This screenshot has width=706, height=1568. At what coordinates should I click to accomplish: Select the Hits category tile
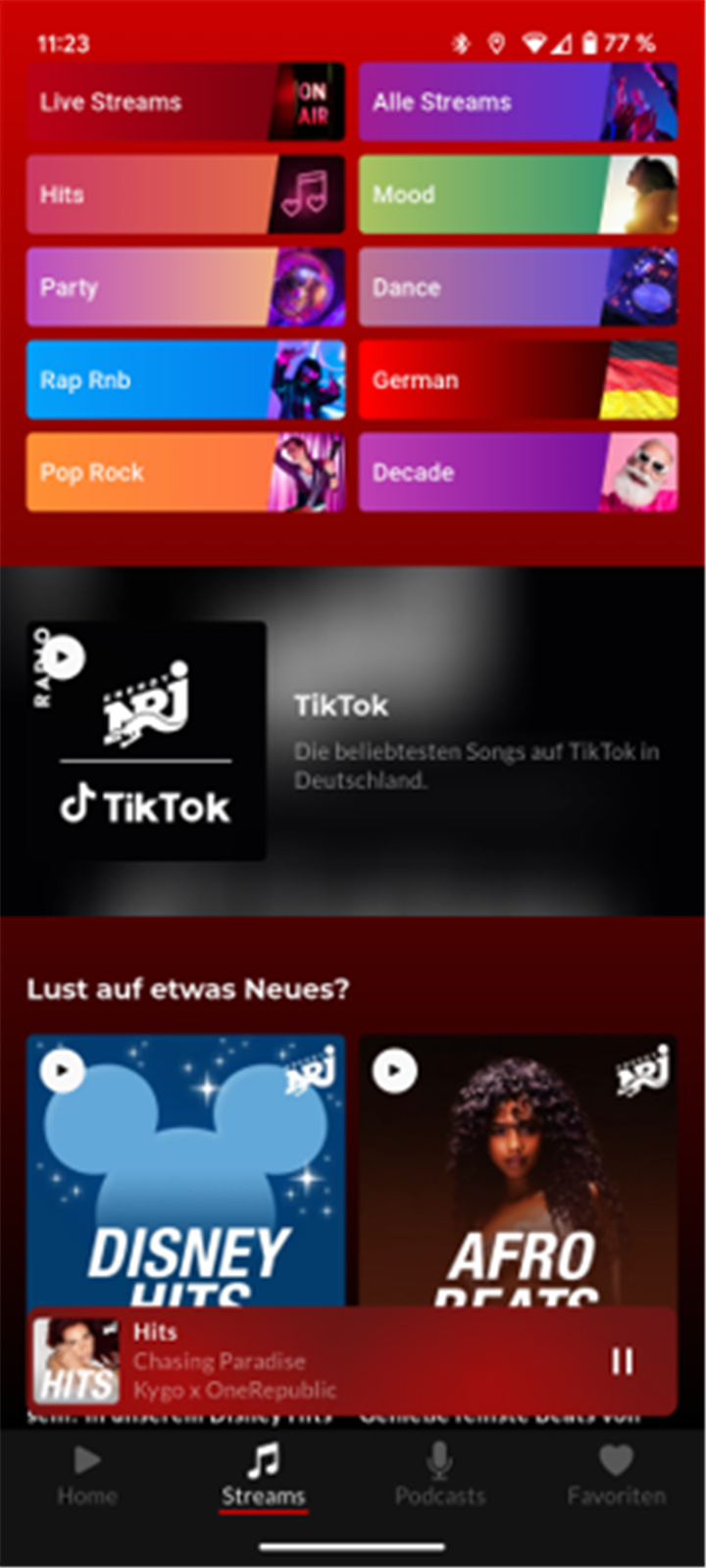point(185,194)
